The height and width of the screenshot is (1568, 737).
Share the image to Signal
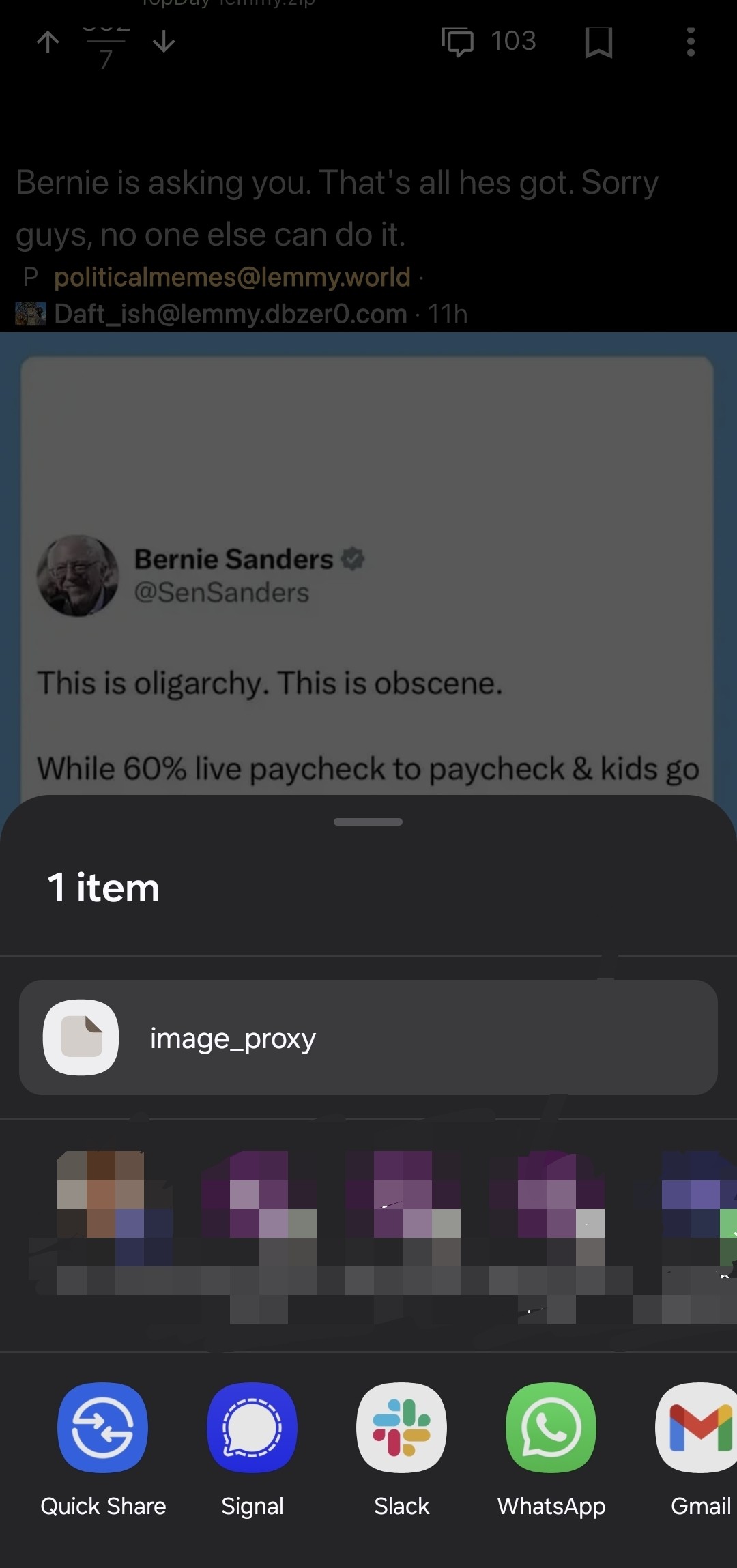[252, 1427]
